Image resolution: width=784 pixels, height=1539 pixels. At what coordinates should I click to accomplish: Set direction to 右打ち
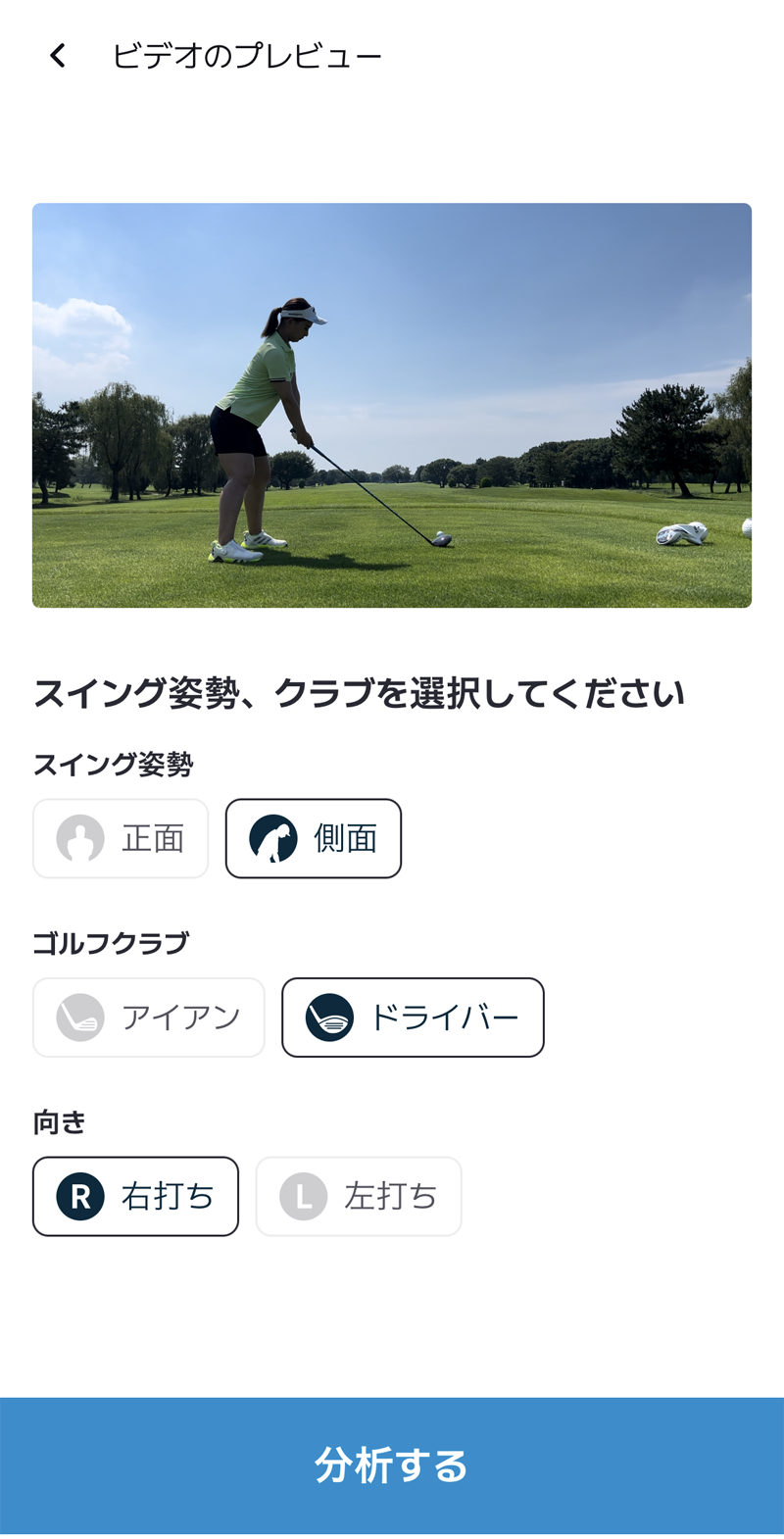tap(135, 1196)
